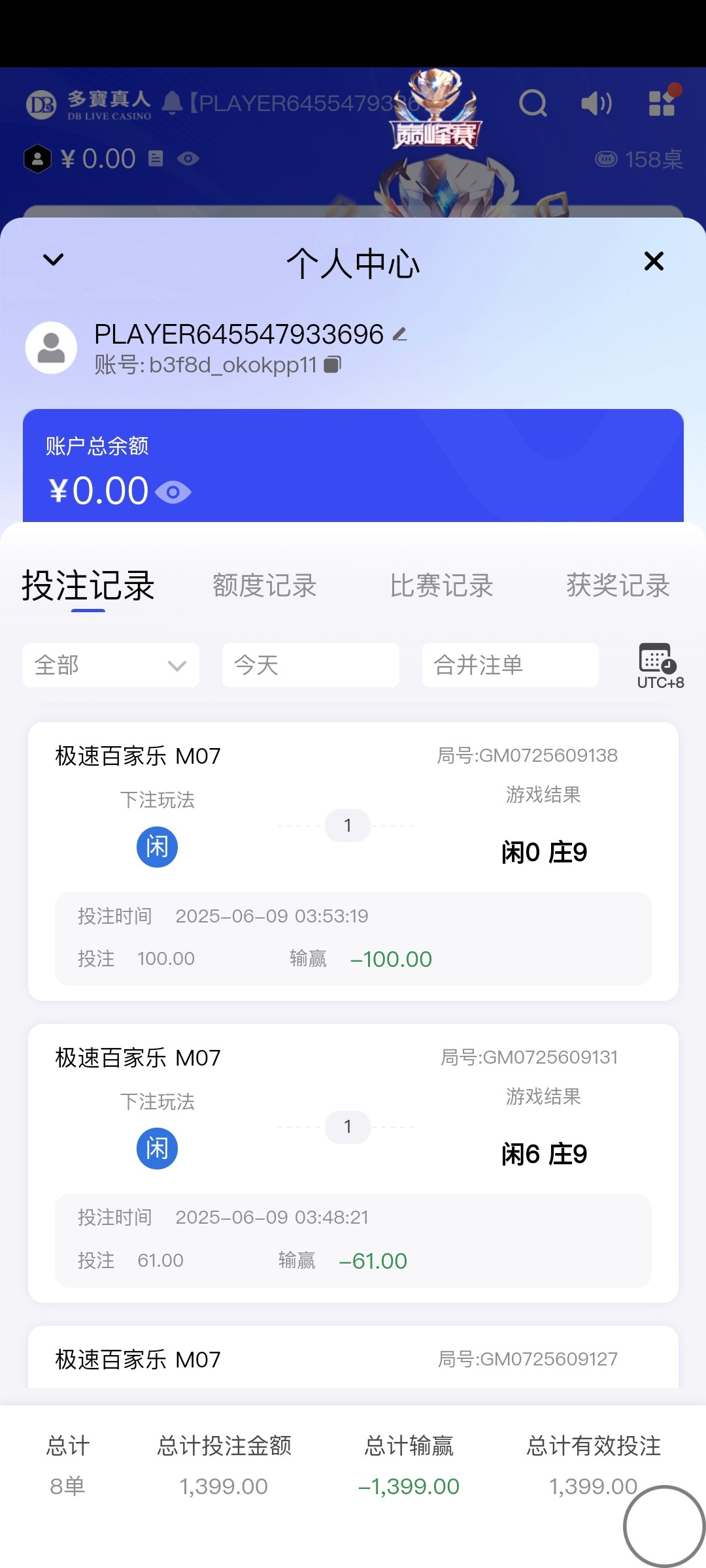Open the UTC+8 timezone selector
Screen dimensions: 706x1568
click(x=660, y=666)
